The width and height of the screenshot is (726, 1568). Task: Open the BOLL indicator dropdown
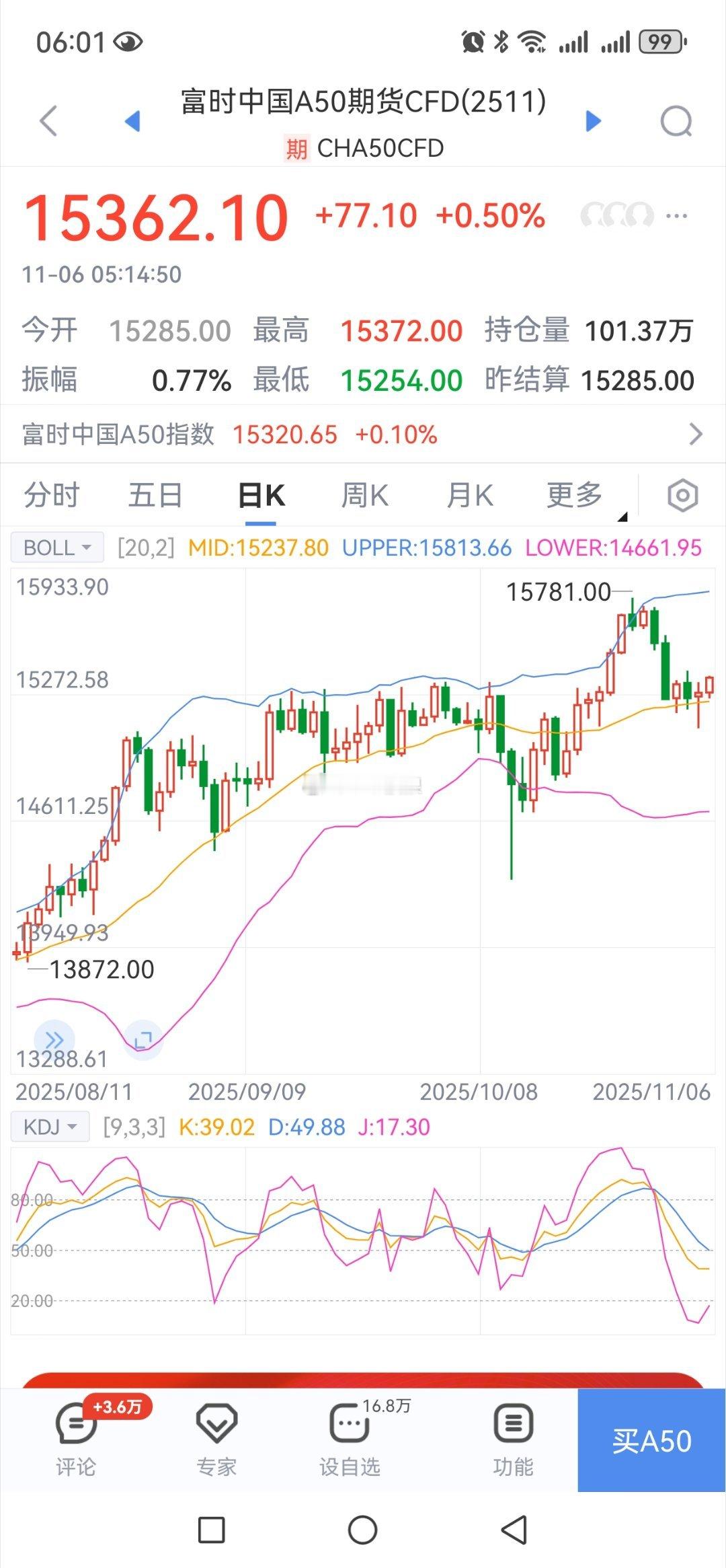click(56, 547)
